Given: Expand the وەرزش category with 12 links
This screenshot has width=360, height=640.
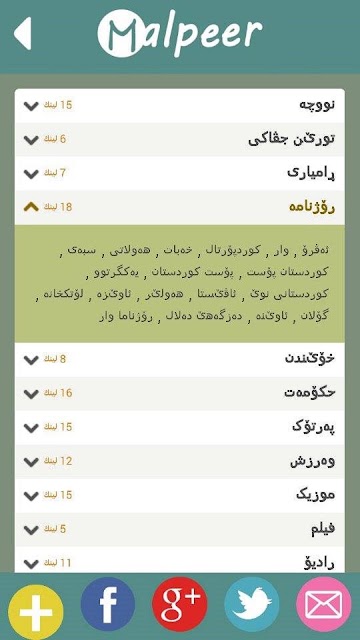Looking at the screenshot, I should [180, 462].
